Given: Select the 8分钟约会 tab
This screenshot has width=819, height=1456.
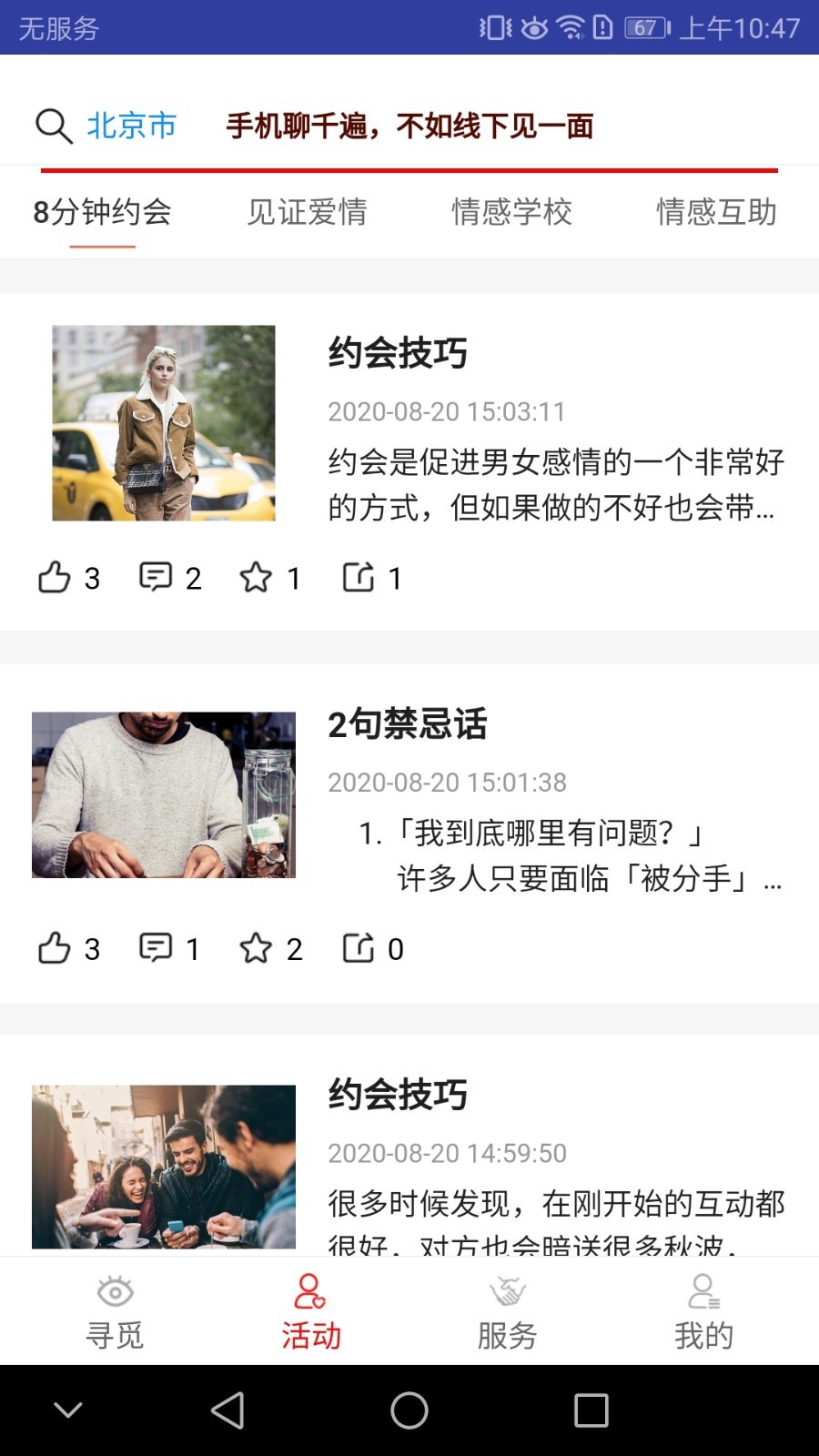Looking at the screenshot, I should click(x=102, y=212).
